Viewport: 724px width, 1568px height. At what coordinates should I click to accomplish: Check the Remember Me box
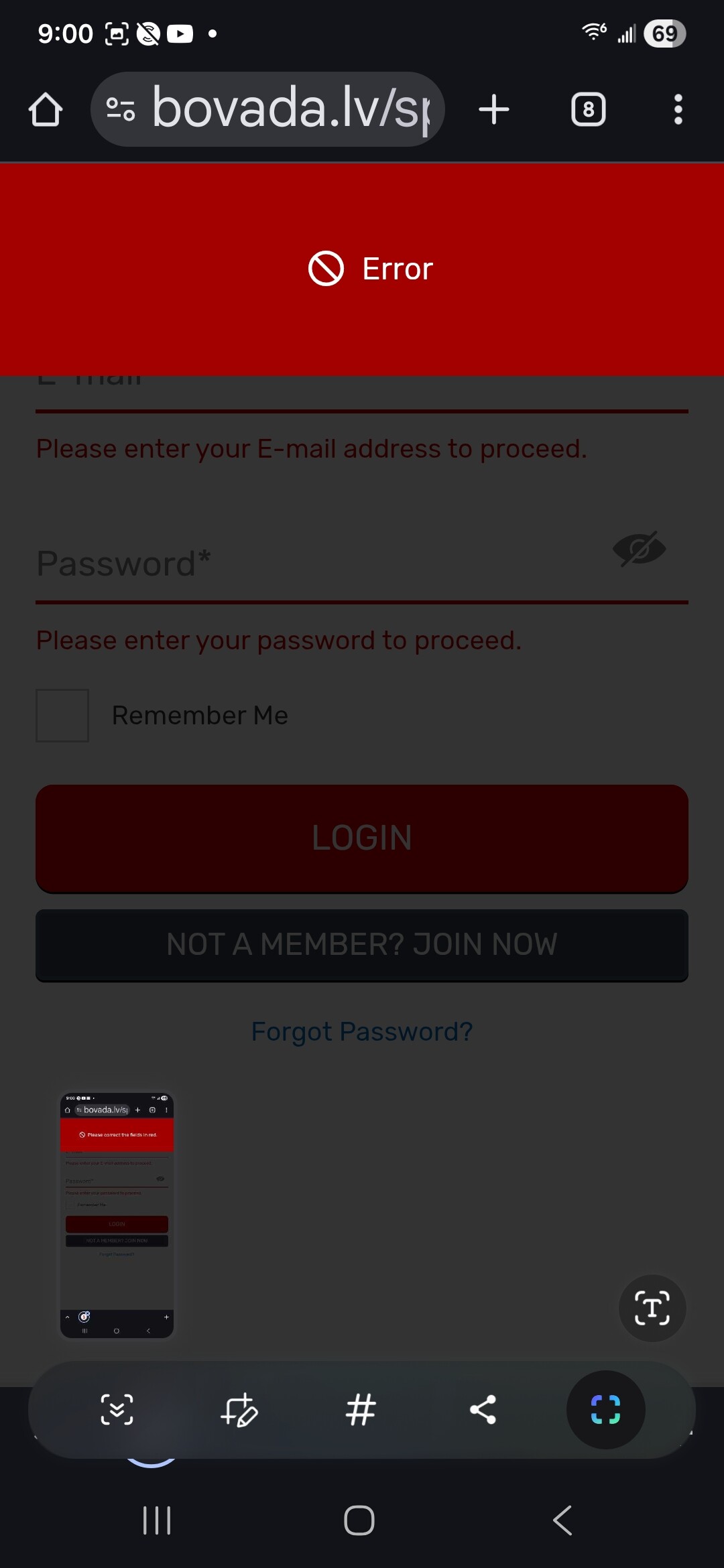pos(62,716)
